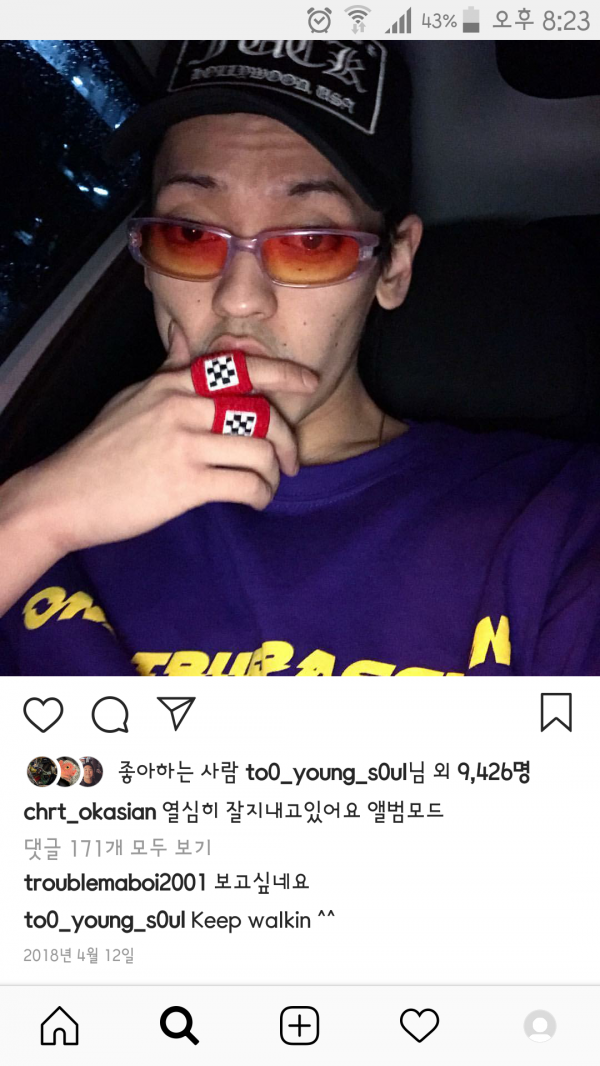Viewport: 600px width, 1066px height.
Task: Open the Activity heart tab
Action: (x=419, y=1026)
